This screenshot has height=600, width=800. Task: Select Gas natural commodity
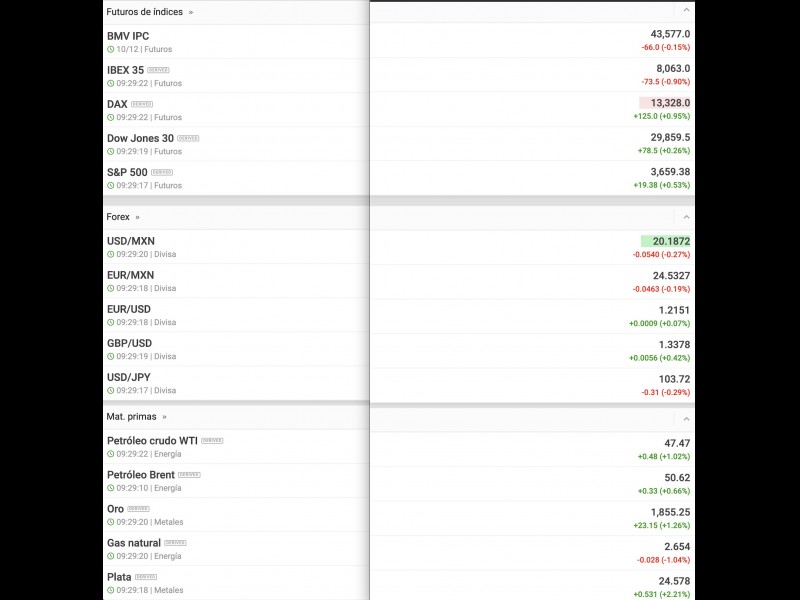pyautogui.click(x=134, y=543)
